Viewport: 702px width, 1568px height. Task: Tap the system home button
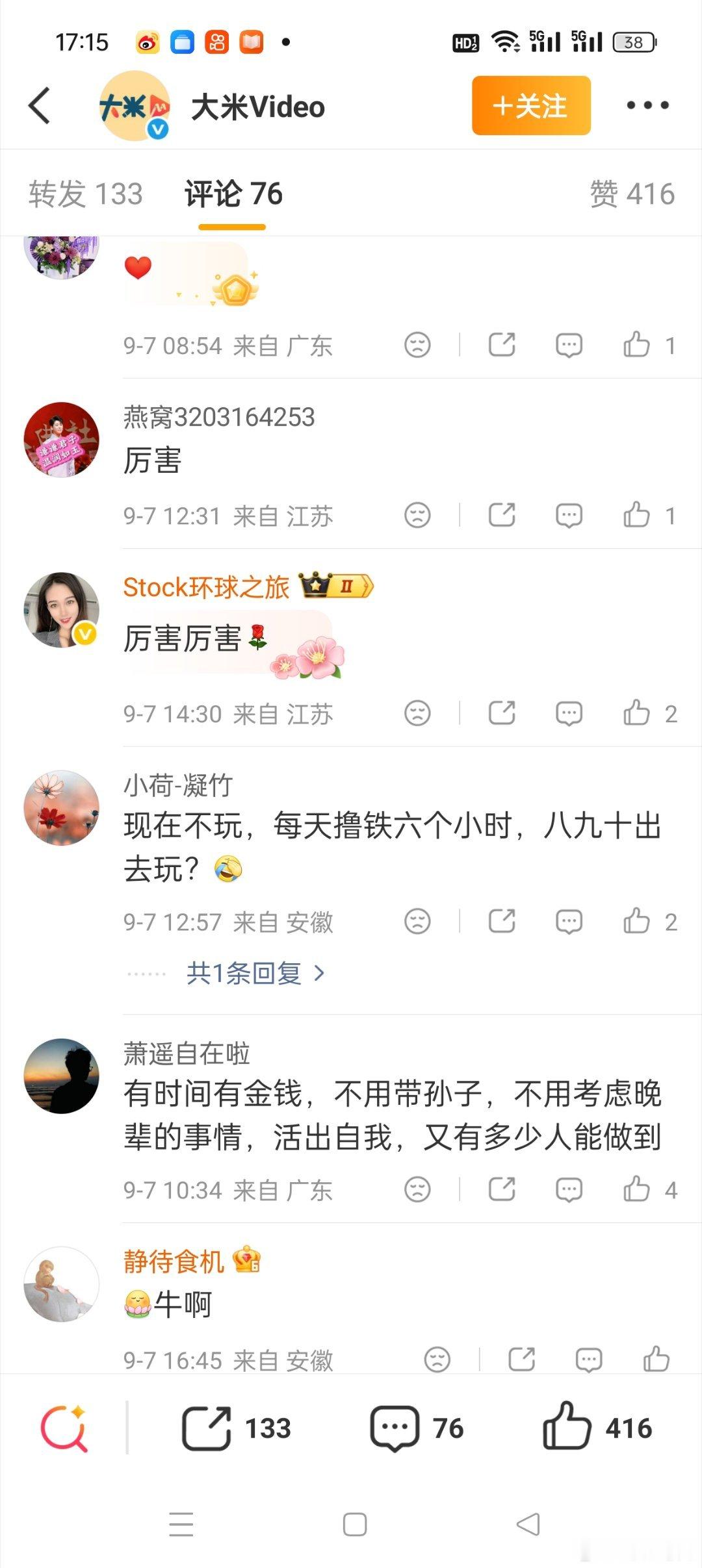coord(354,1524)
